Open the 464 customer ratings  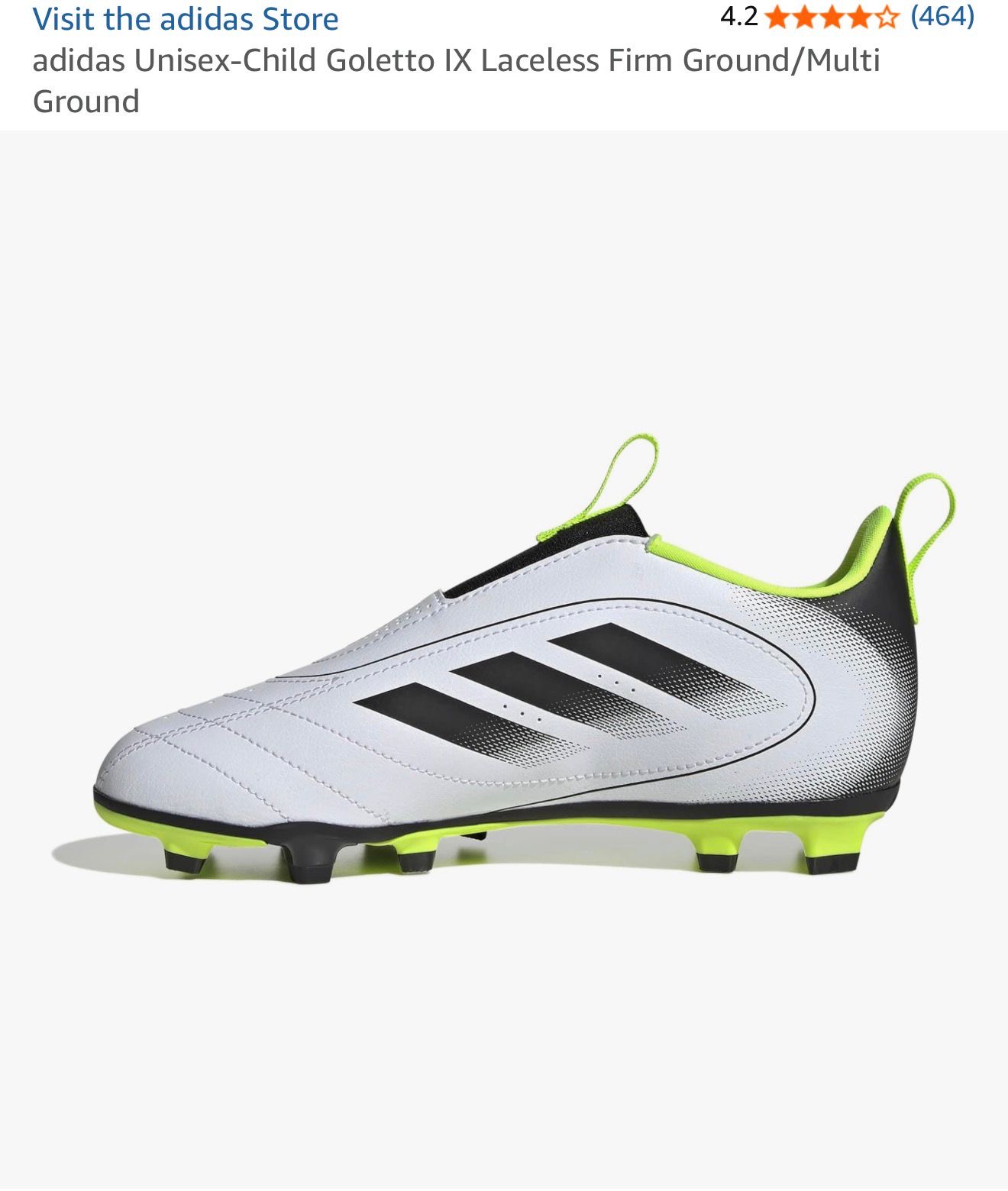(942, 16)
